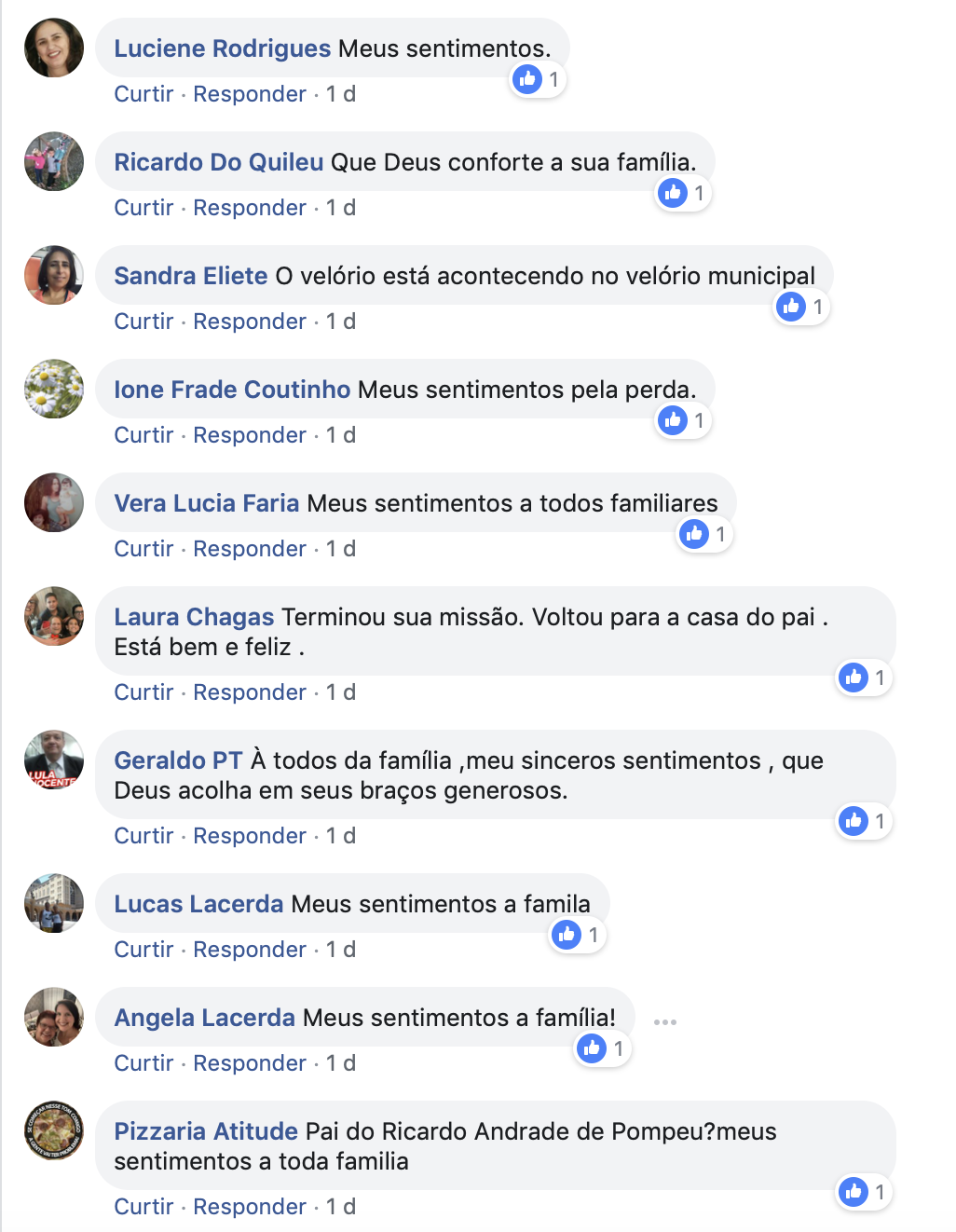The image size is (956, 1232).
Task: Open Geraldo PT's profile picture
Action: click(54, 760)
